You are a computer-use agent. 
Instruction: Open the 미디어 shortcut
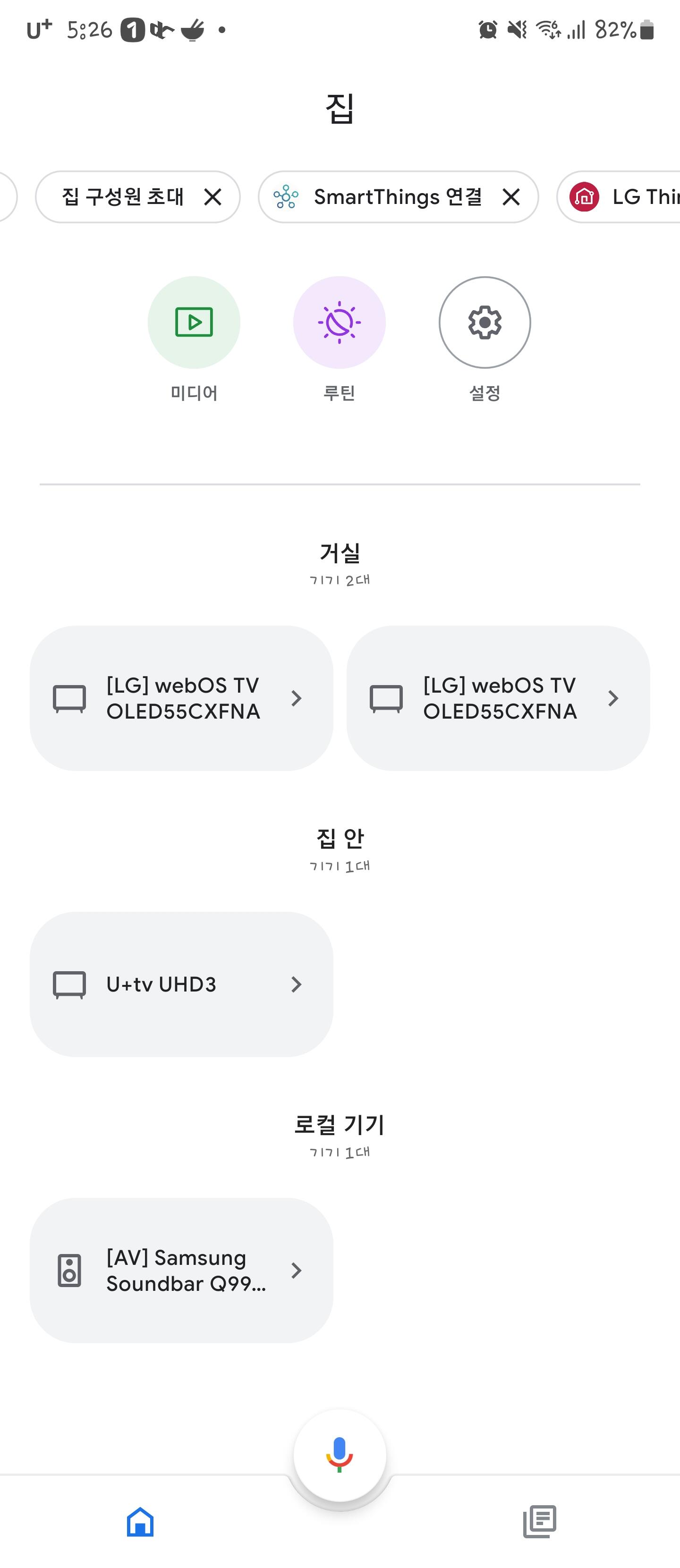pos(194,322)
